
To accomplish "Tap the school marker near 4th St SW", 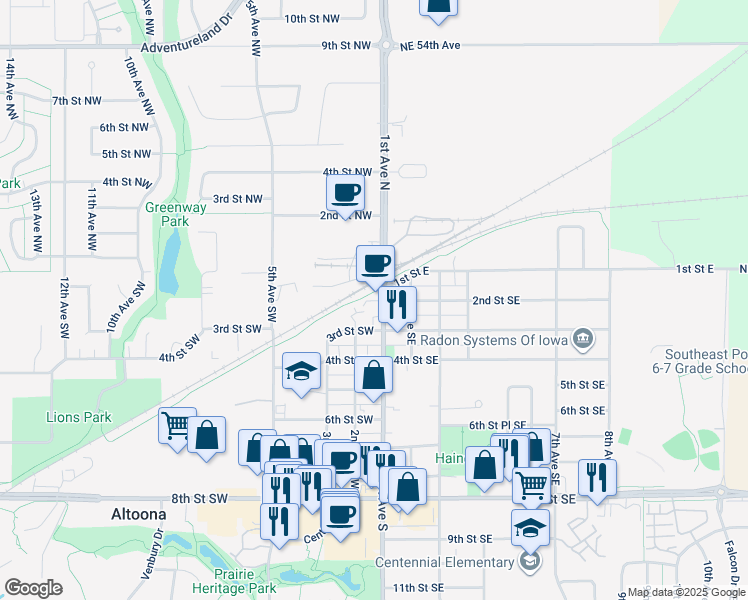I will click(x=301, y=372).
